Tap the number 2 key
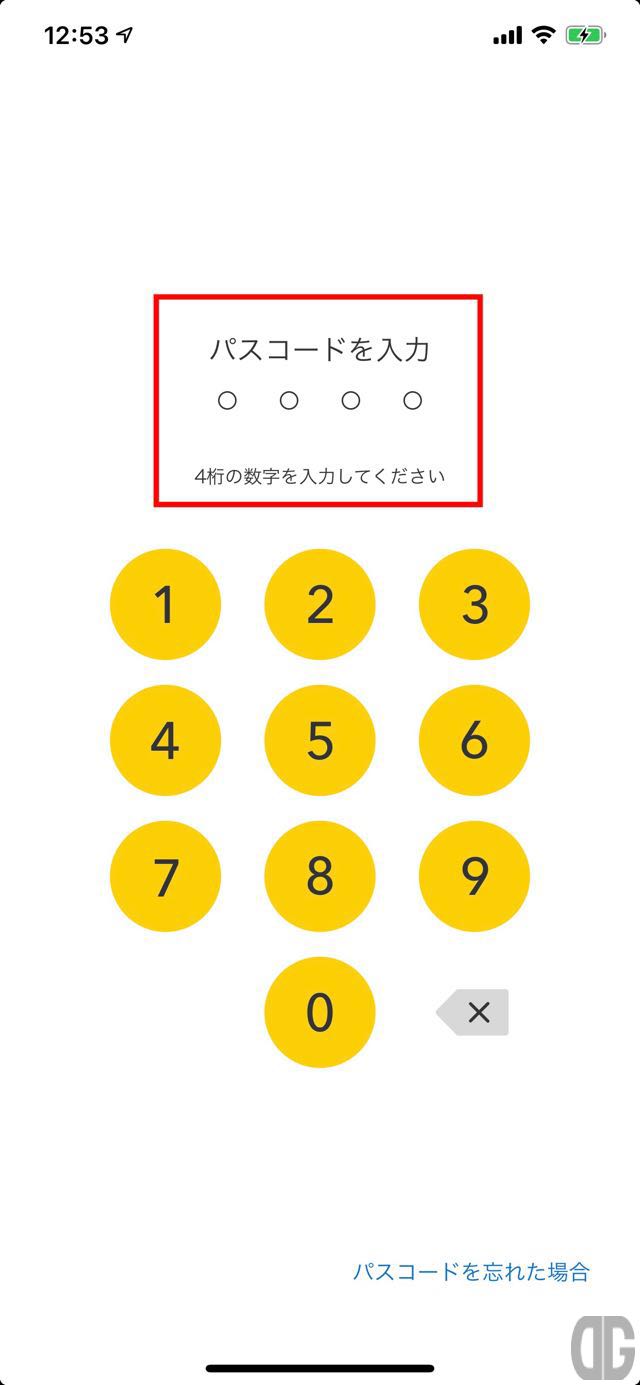Screen dimensions: 640x1385 pos(320,605)
